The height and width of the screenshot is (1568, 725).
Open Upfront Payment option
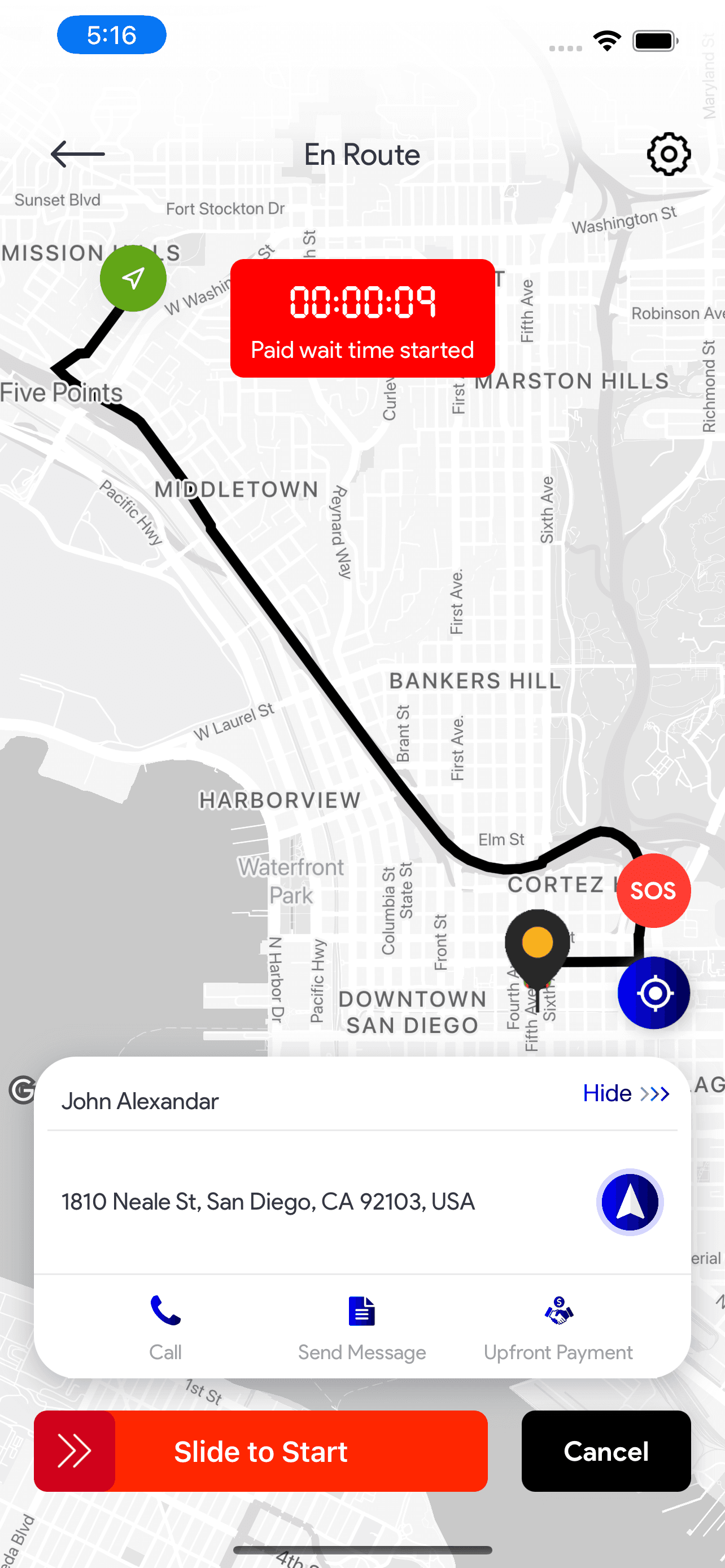coord(558,1327)
